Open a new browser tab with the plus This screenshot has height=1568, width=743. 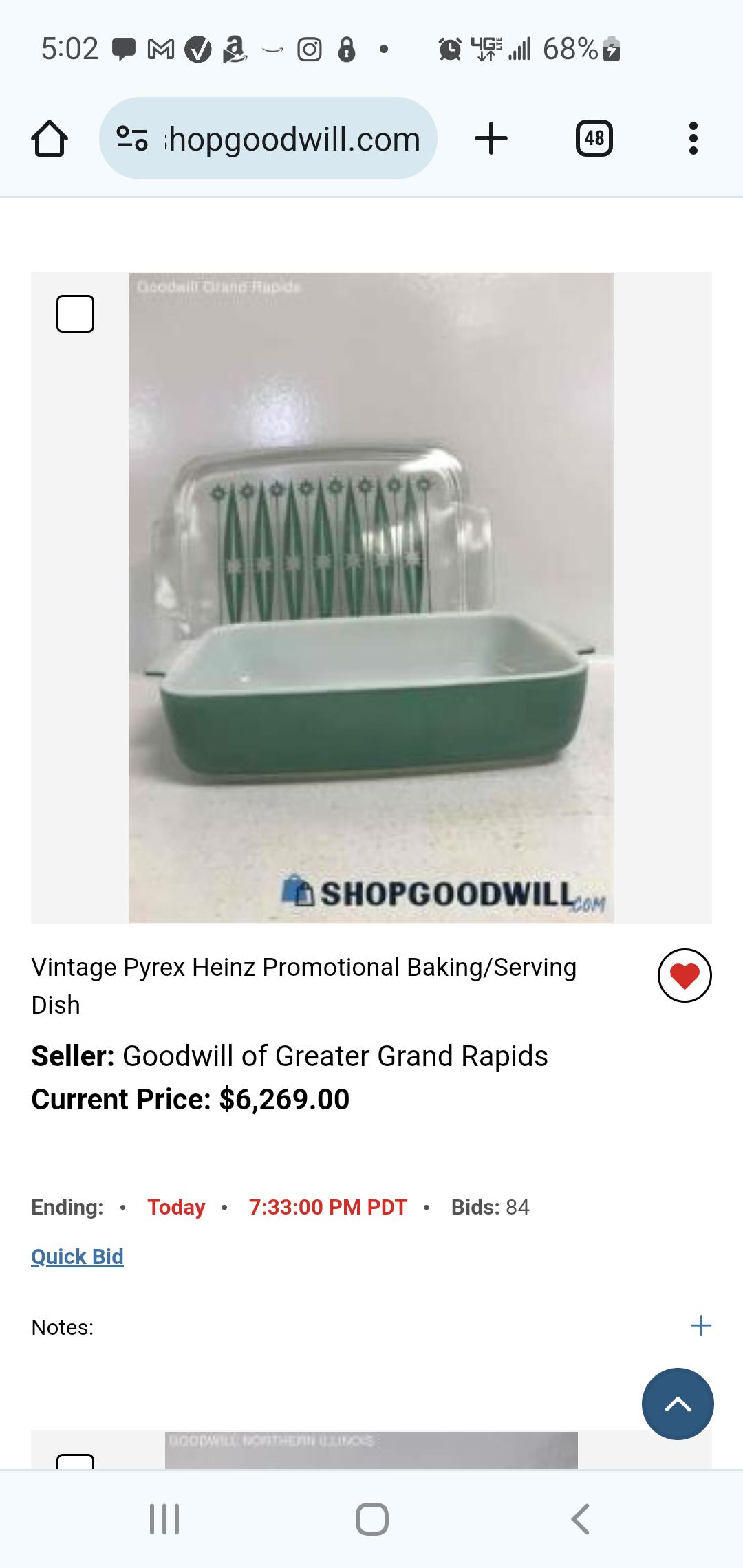[490, 137]
